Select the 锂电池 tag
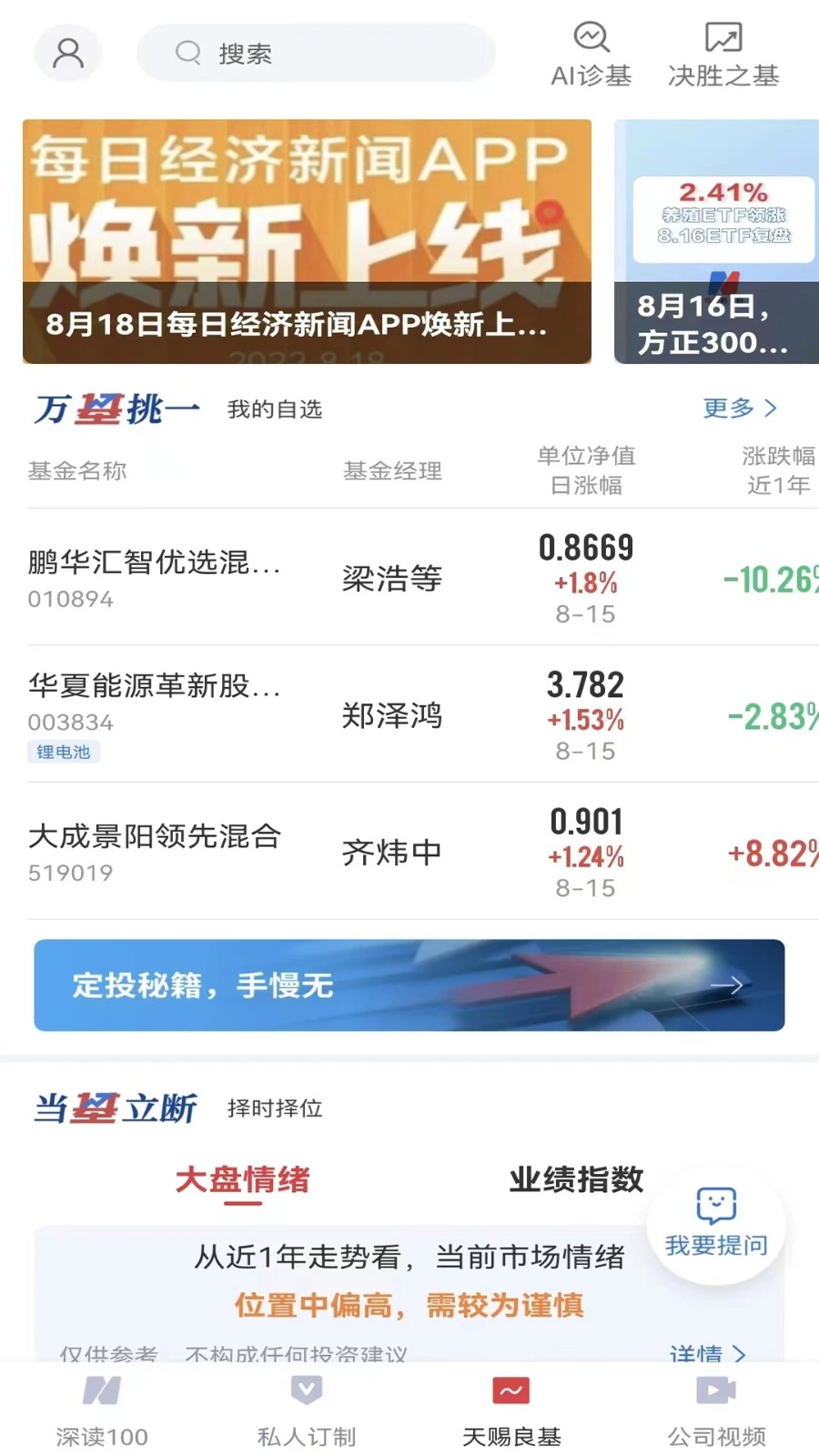Screen dimensions: 819x1456 (x=63, y=752)
